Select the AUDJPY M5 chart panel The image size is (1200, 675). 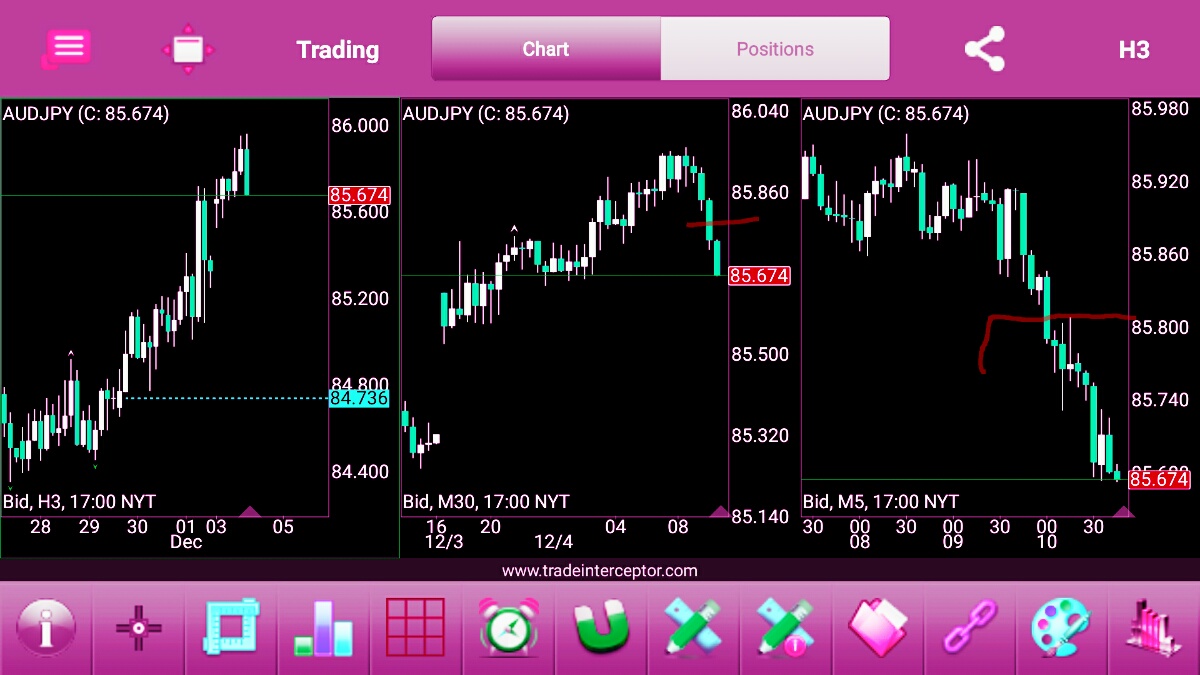tap(965, 320)
